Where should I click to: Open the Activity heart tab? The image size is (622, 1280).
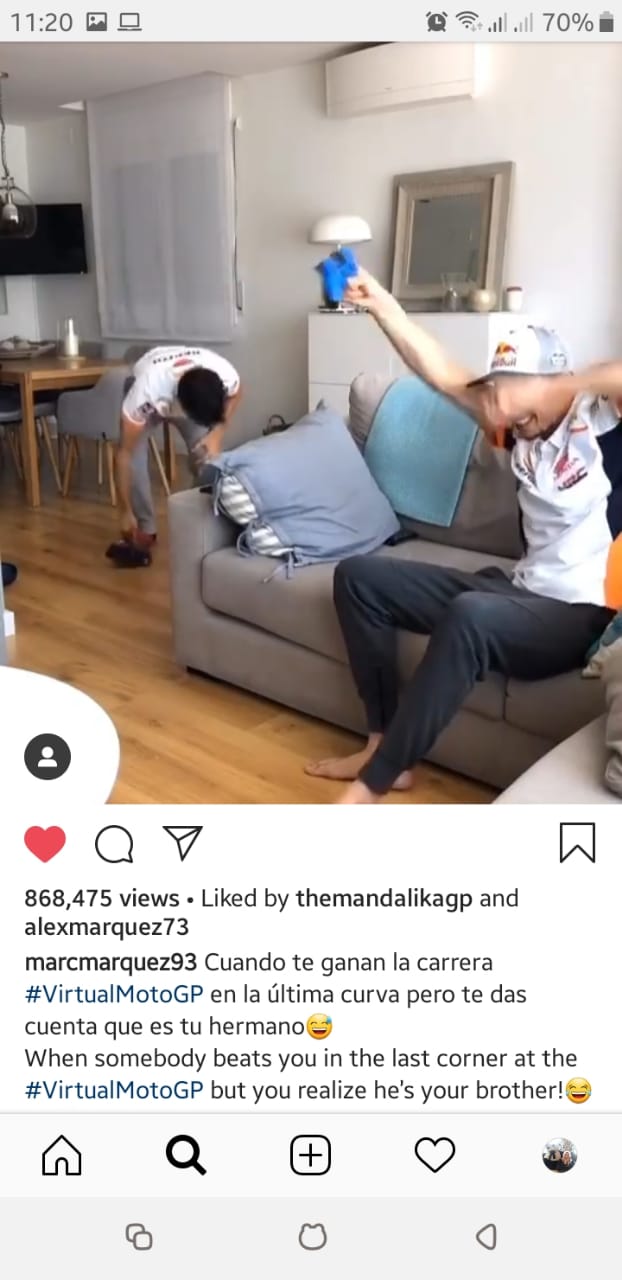coord(434,1156)
